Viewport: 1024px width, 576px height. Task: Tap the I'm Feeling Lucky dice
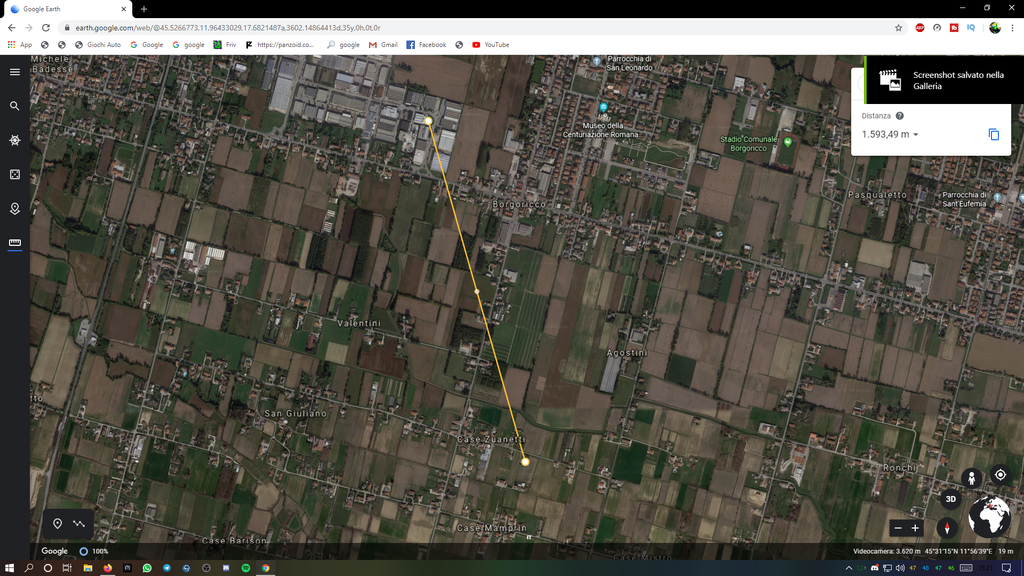(x=15, y=174)
